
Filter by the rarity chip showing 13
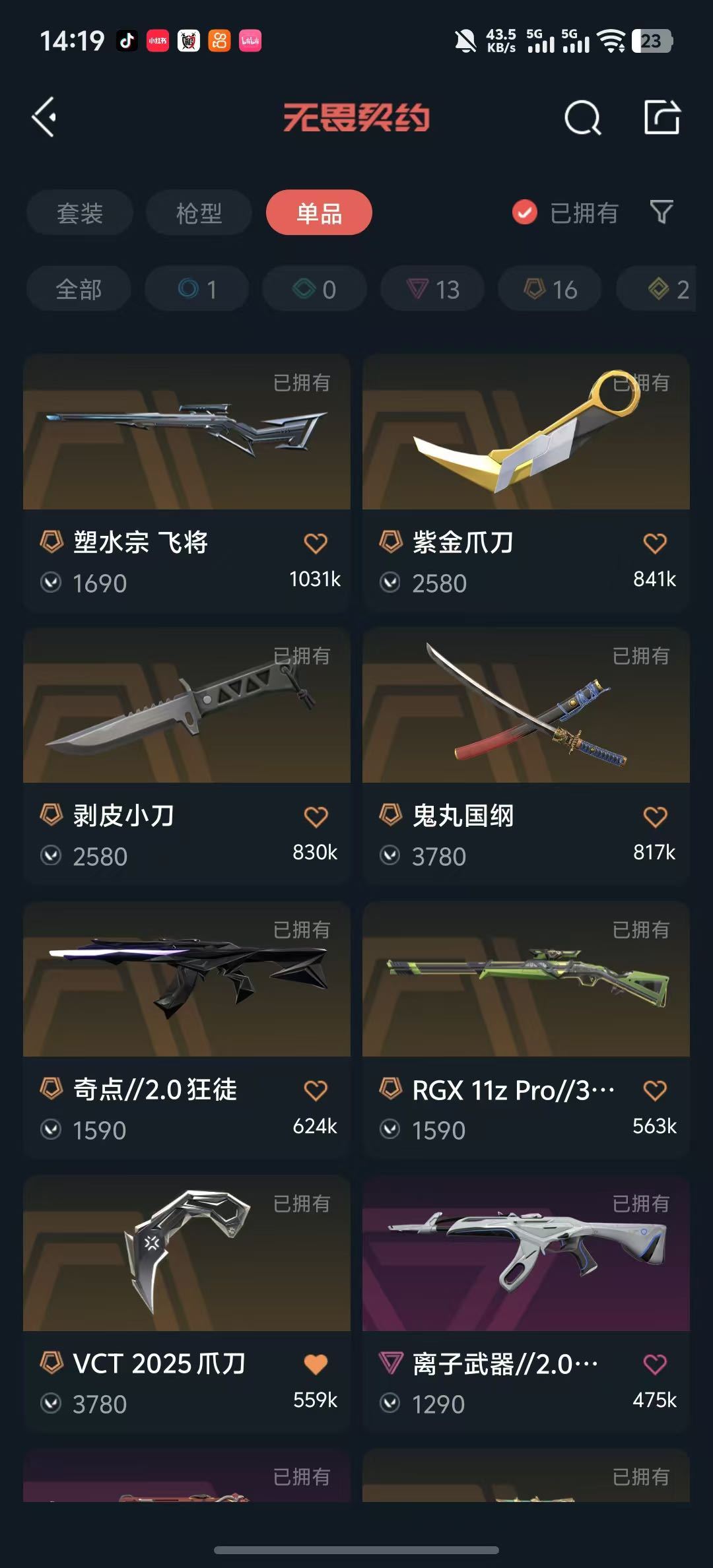pyautogui.click(x=432, y=289)
